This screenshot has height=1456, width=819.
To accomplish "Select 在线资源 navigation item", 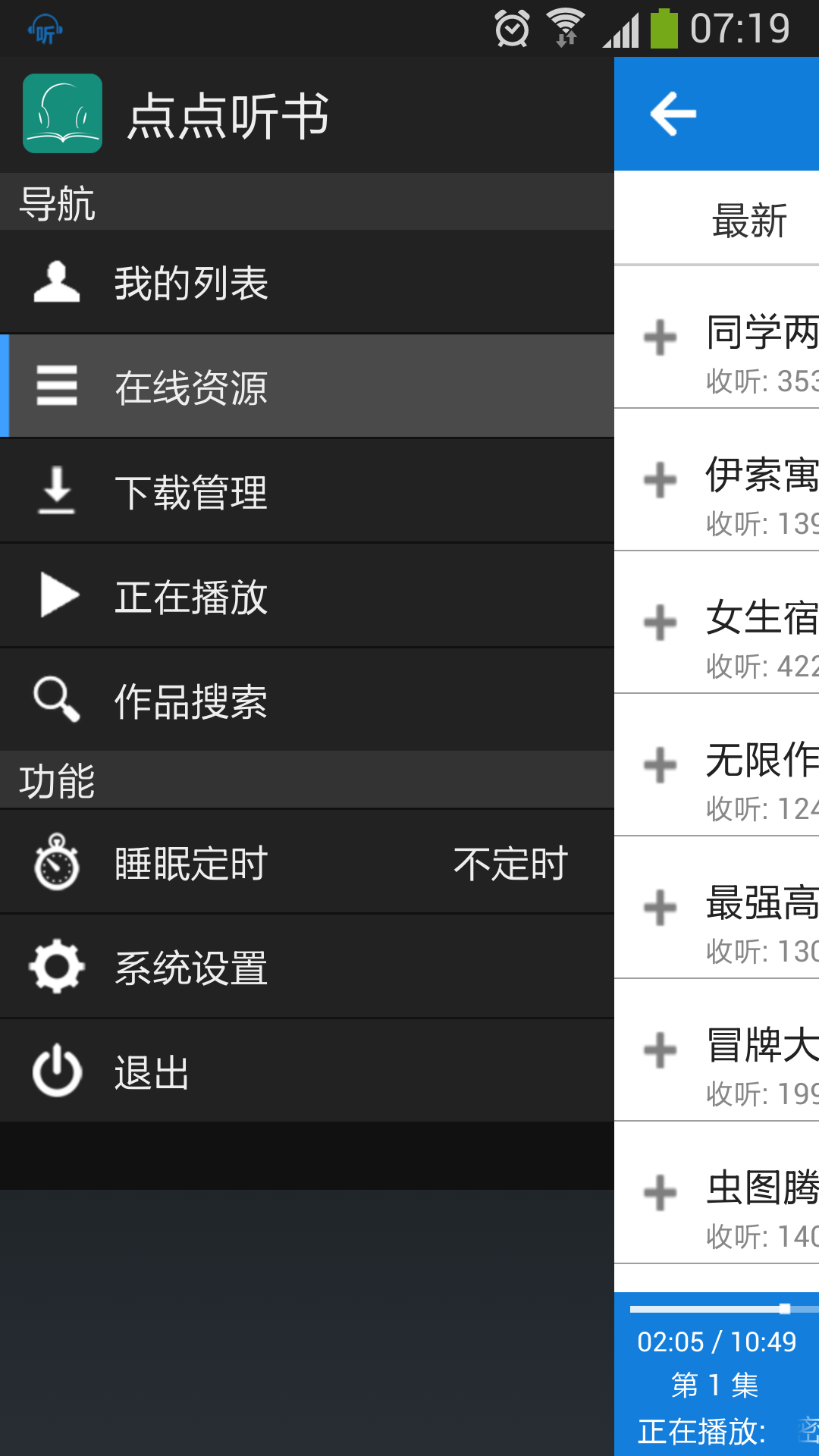I will pos(306,387).
